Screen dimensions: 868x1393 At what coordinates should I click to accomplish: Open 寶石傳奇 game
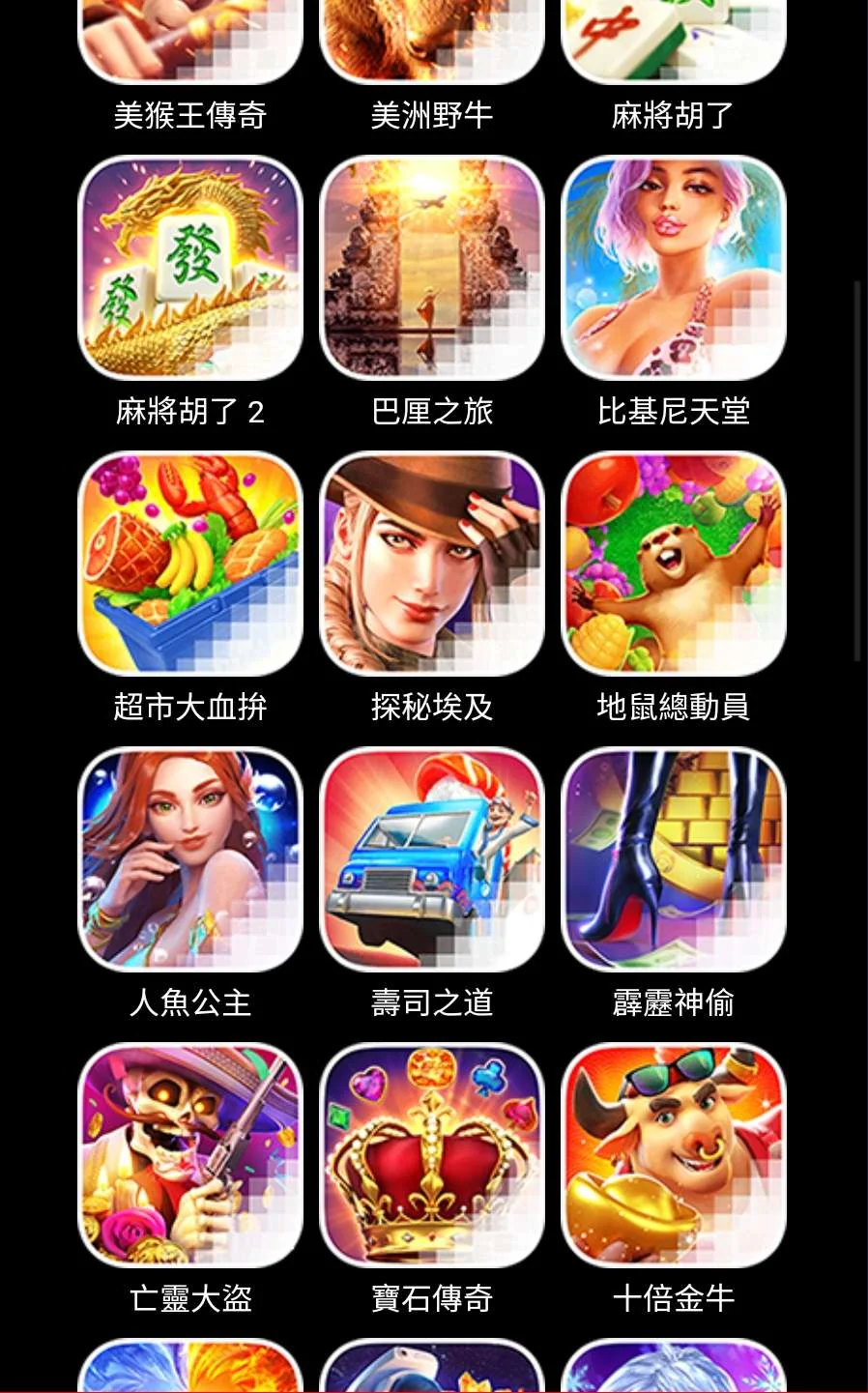[x=432, y=1156]
